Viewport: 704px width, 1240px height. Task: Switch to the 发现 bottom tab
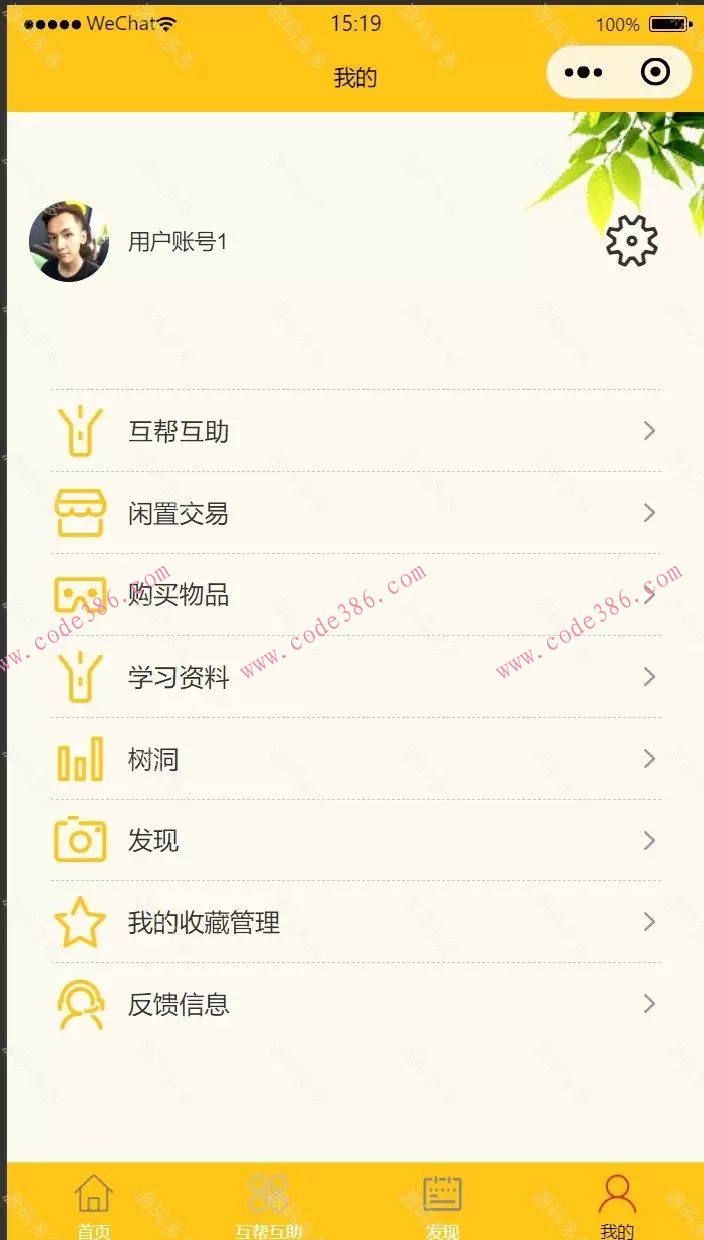[x=442, y=1203]
